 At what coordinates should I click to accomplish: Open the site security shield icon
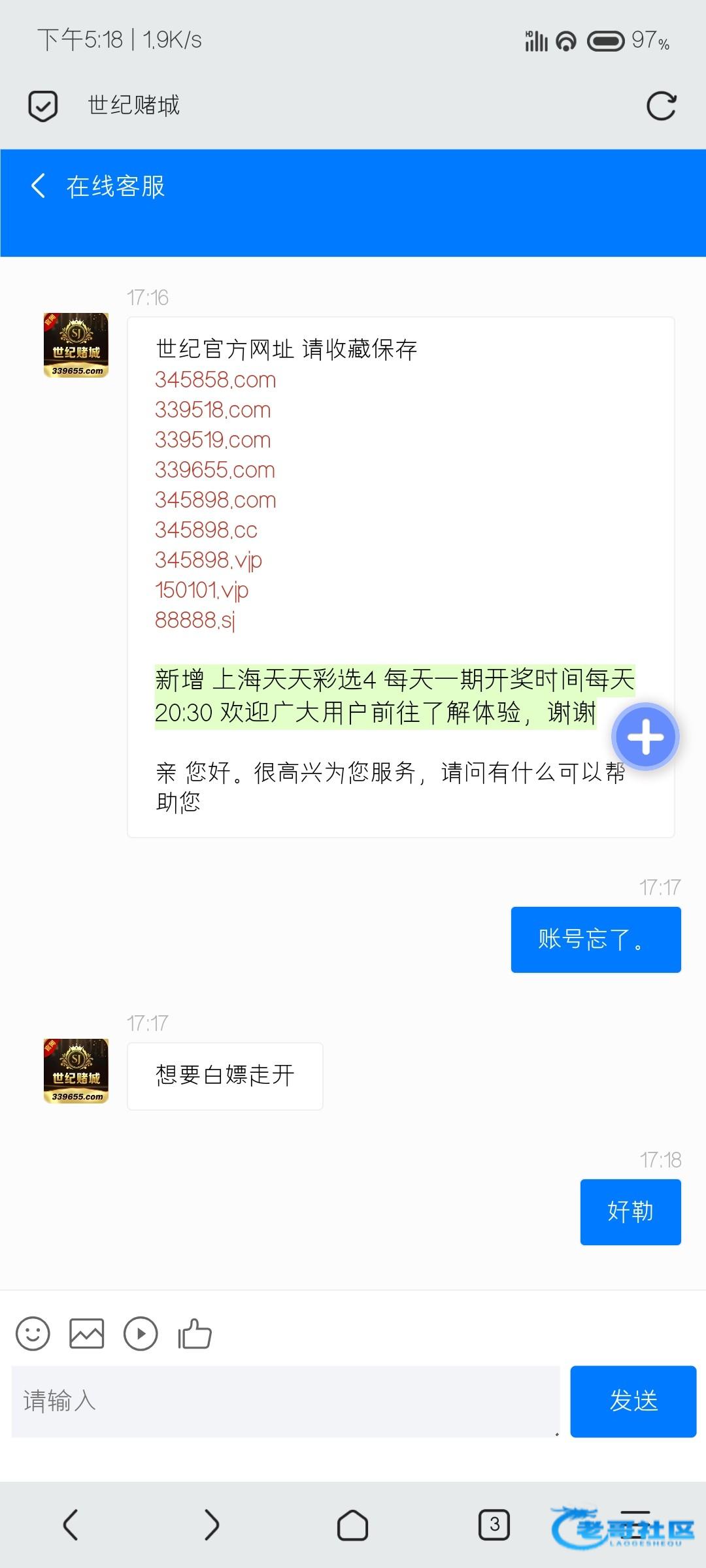point(43,106)
